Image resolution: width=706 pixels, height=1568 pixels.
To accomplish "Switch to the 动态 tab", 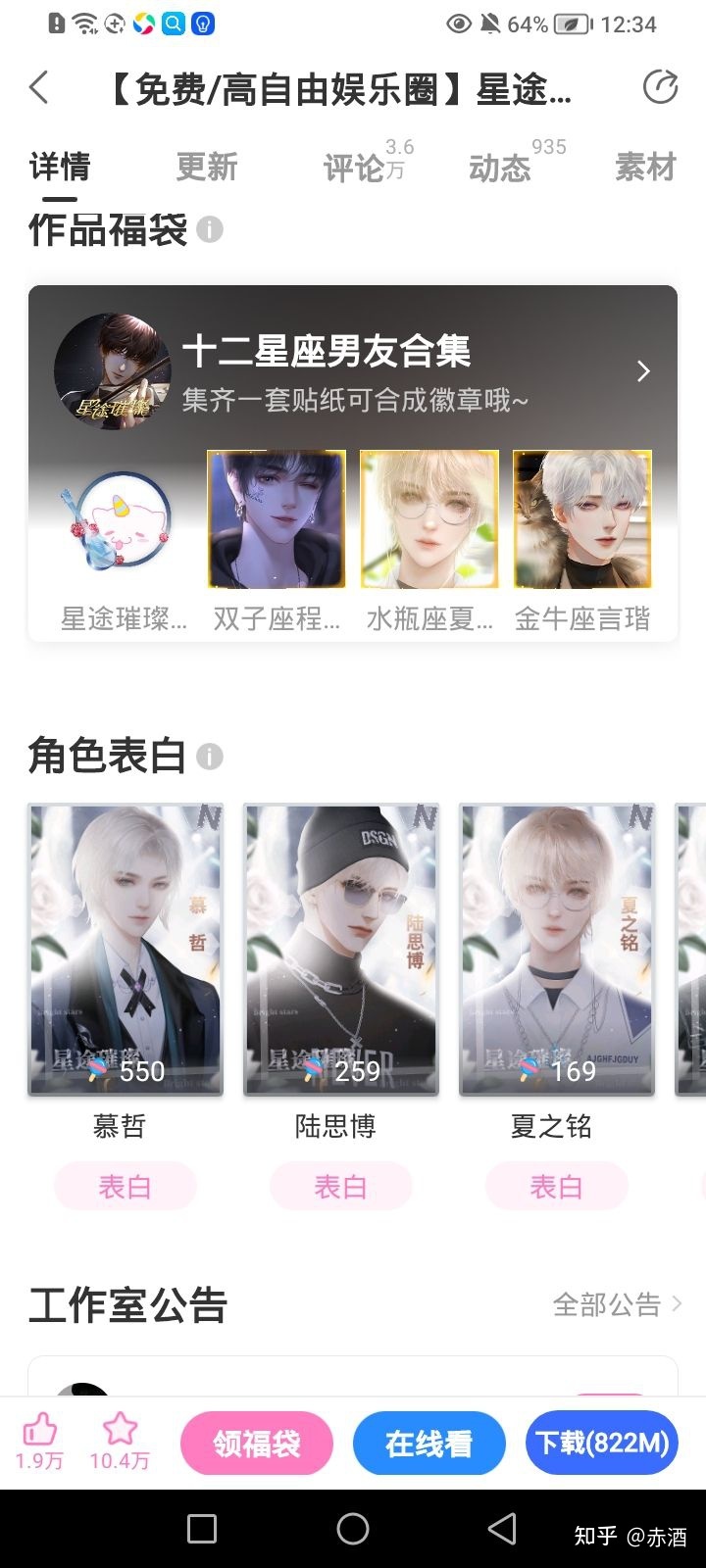I will pos(500,168).
